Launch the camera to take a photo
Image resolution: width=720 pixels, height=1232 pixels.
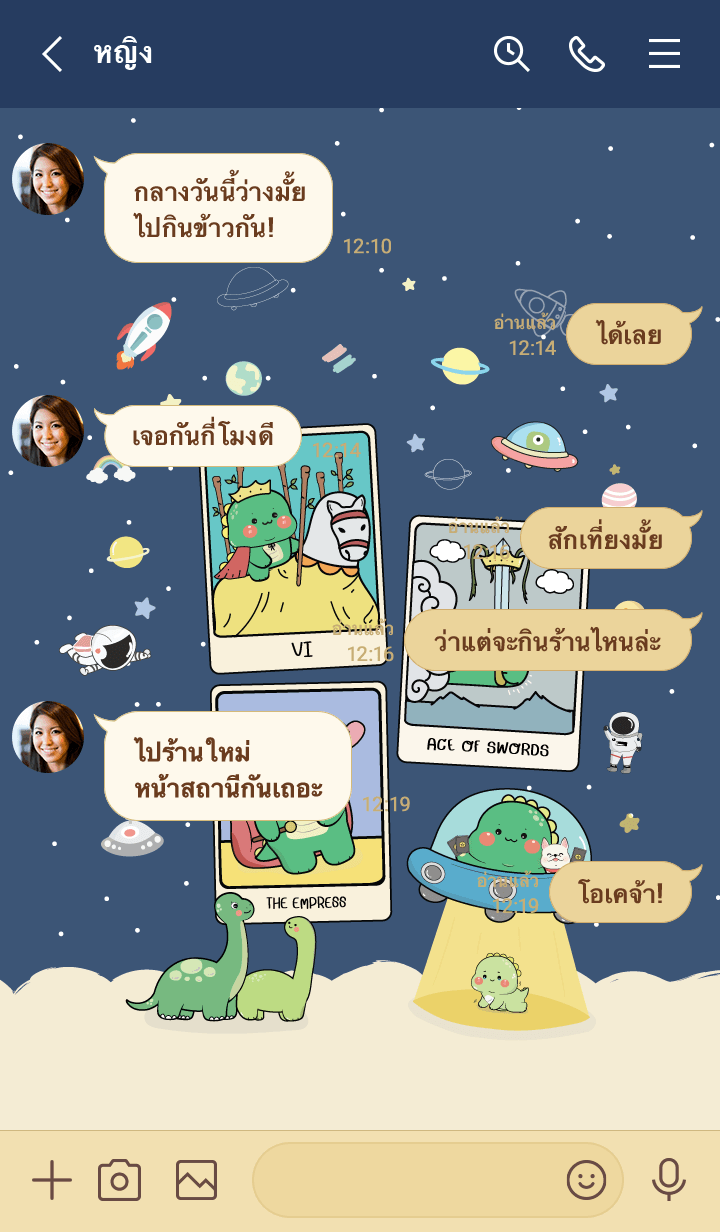(119, 1181)
